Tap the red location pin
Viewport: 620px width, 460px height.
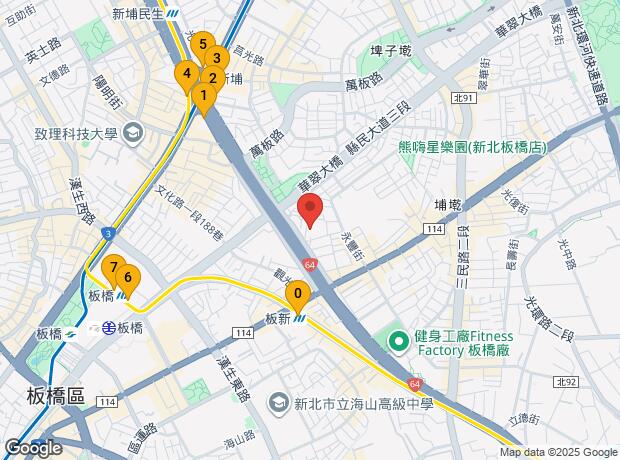(310, 210)
